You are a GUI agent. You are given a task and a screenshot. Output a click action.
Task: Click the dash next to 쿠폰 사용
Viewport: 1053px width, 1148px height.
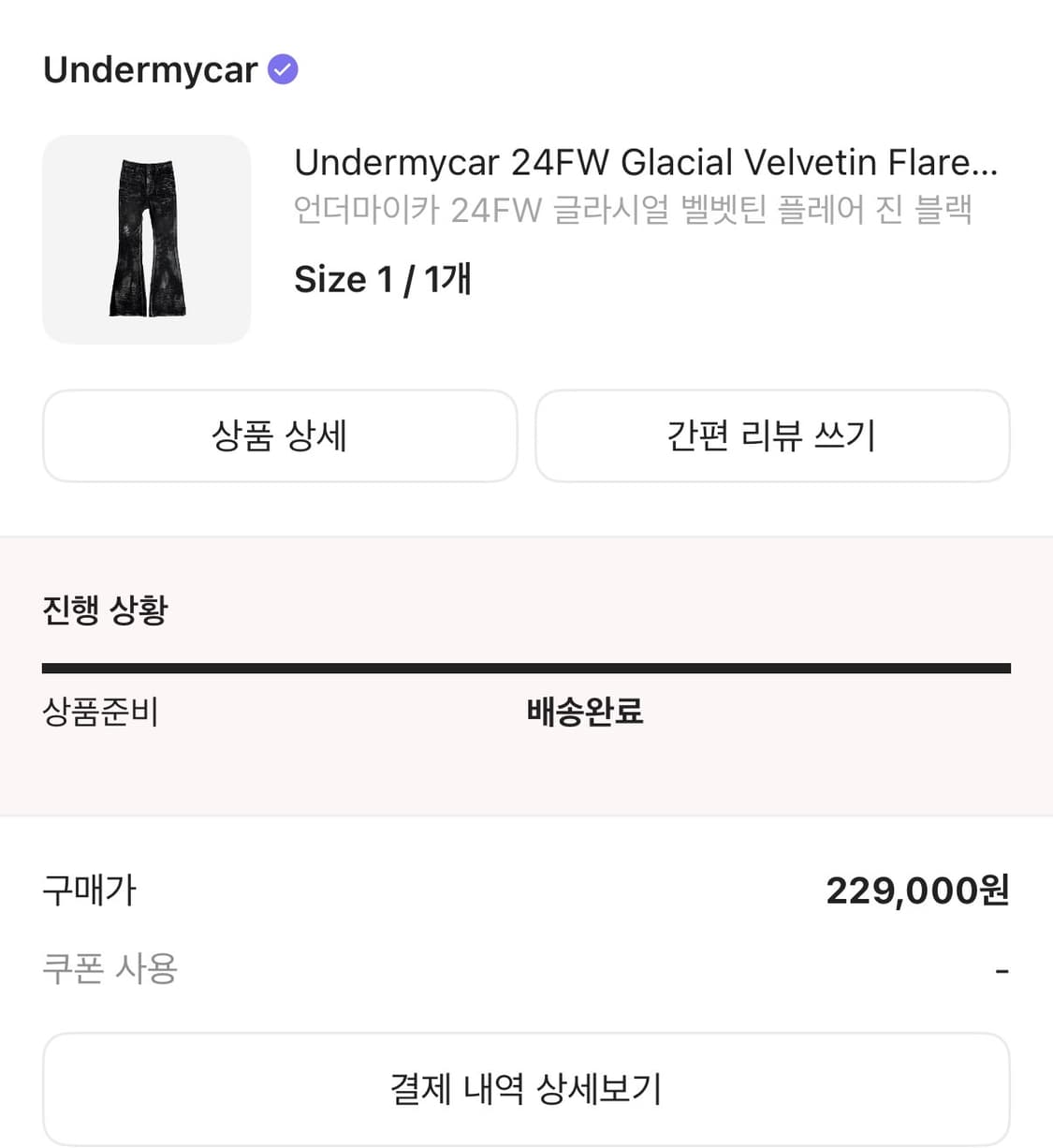click(x=1004, y=968)
